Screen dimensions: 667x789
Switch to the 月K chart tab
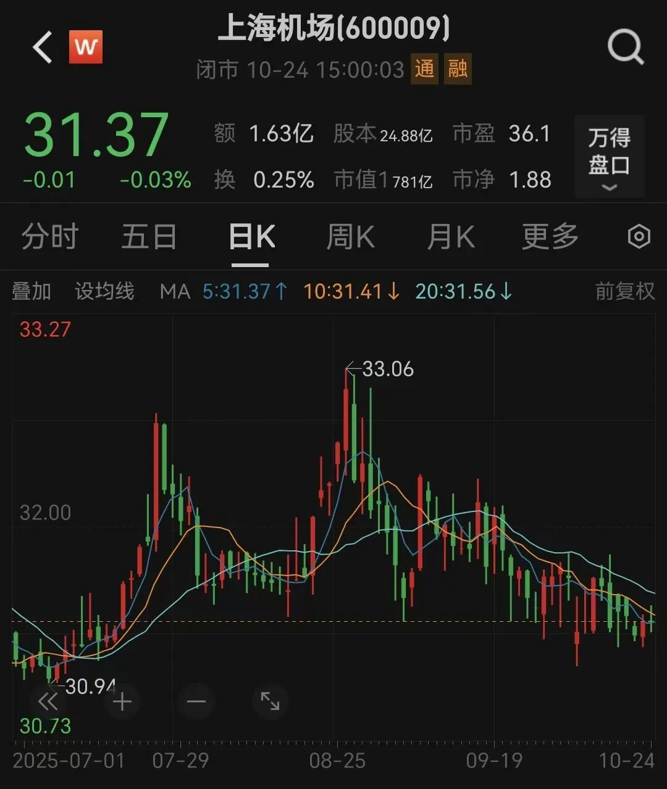click(450, 237)
